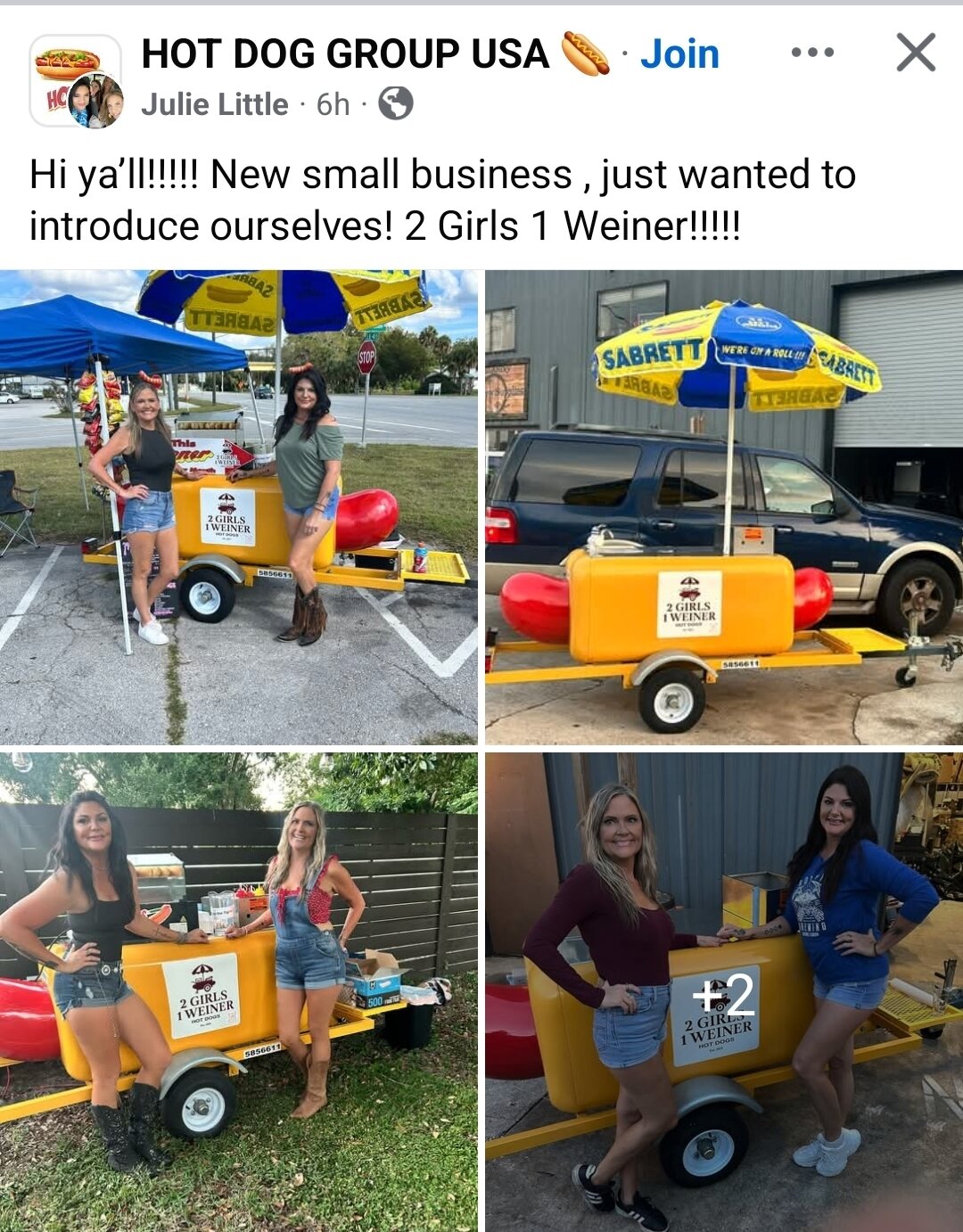Dismiss this post with the X
Screen dimensions: 963x1232
click(916, 53)
